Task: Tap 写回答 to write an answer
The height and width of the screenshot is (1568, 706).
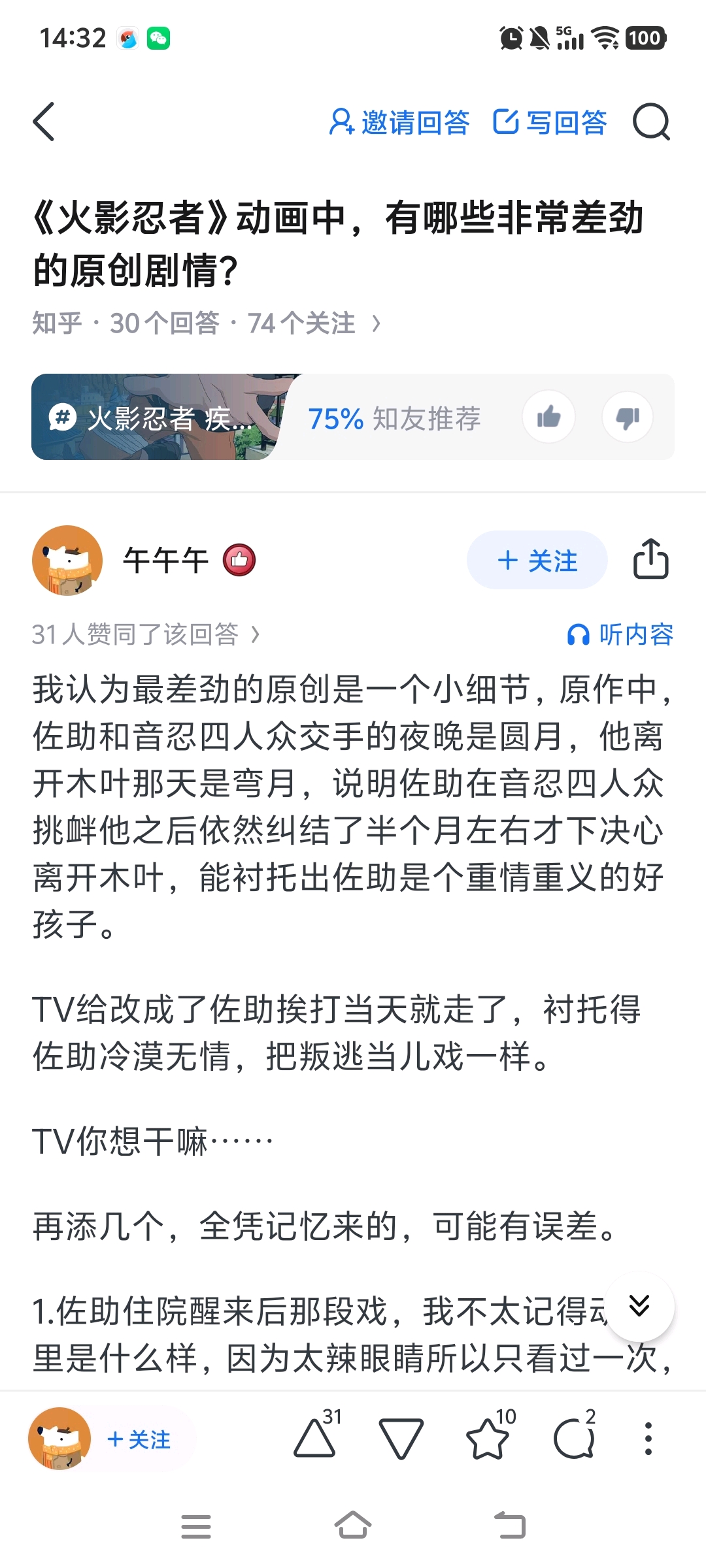Action: click(x=550, y=122)
